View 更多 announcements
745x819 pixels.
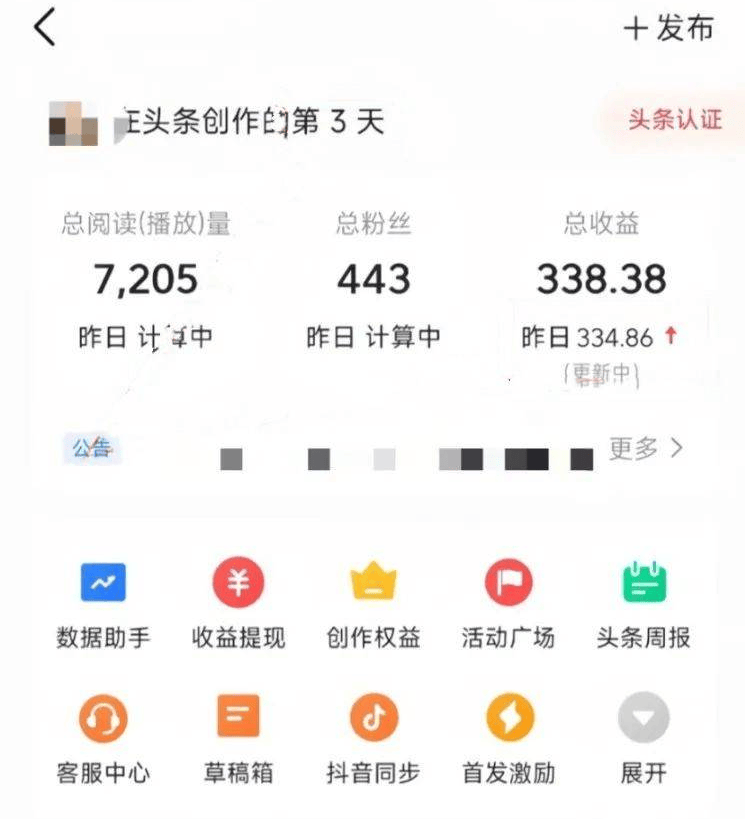[x=646, y=449]
